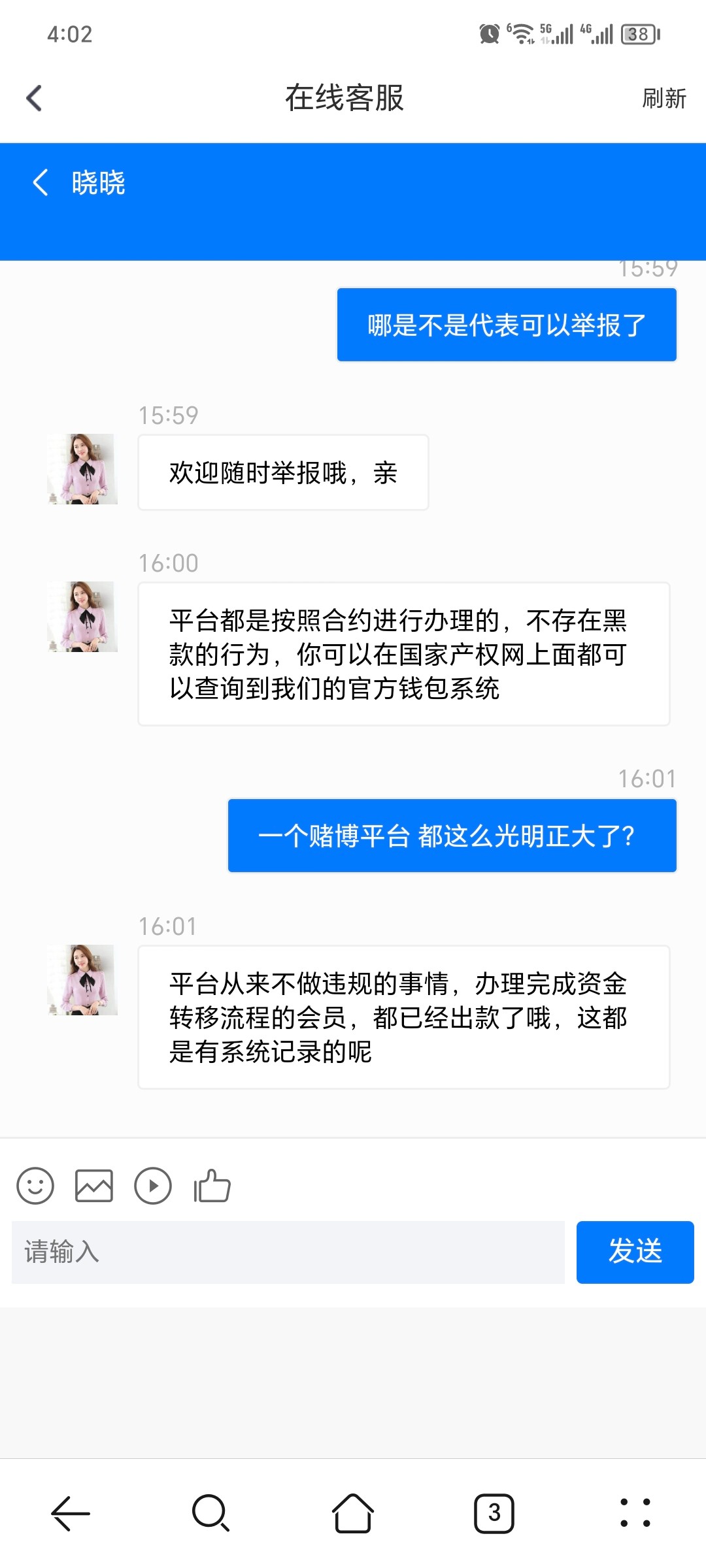The width and height of the screenshot is (706, 1568).
Task: Open the image attachment picker
Action: pos(95,1185)
